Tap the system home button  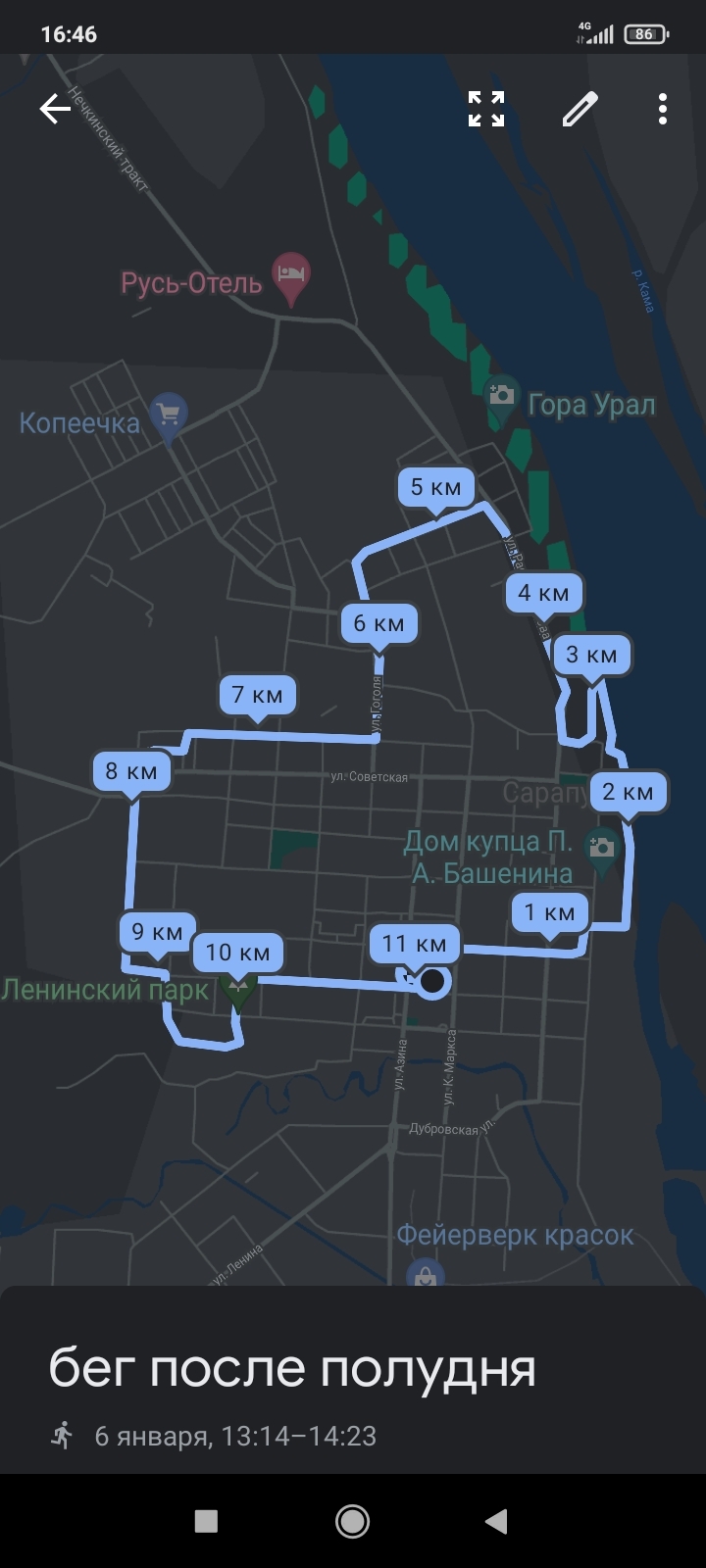[x=352, y=1521]
